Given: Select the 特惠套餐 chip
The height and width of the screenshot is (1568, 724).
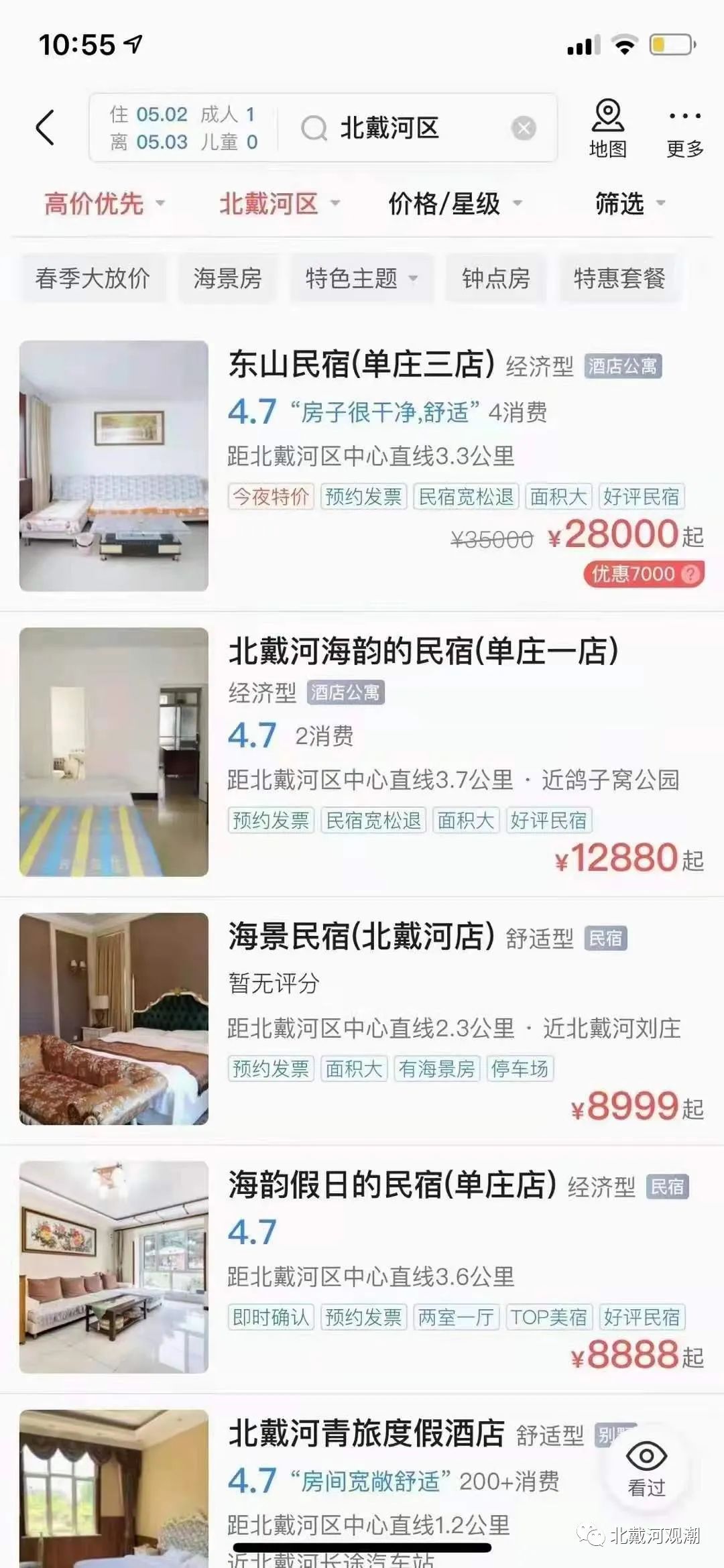Looking at the screenshot, I should coord(619,278).
